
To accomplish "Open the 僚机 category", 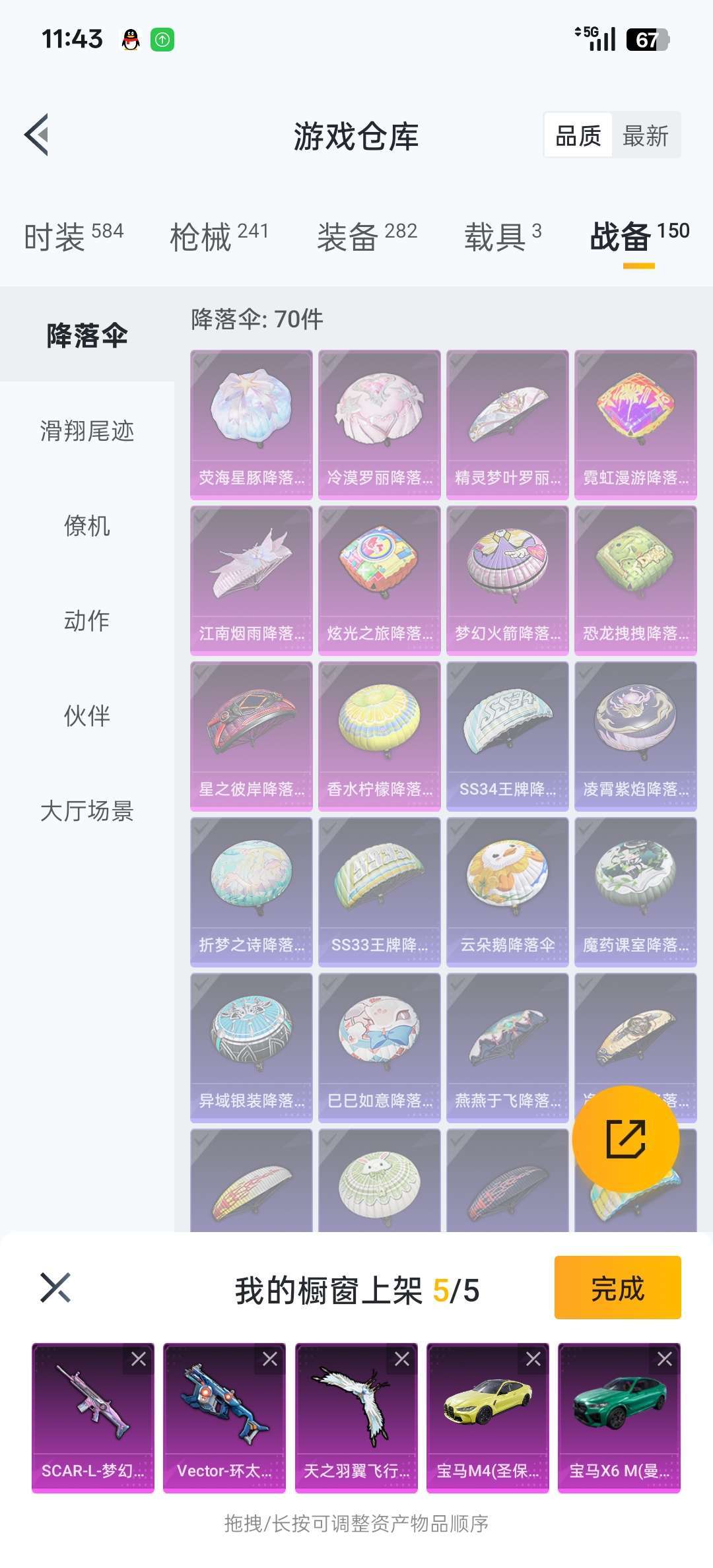I will pyautogui.click(x=87, y=526).
